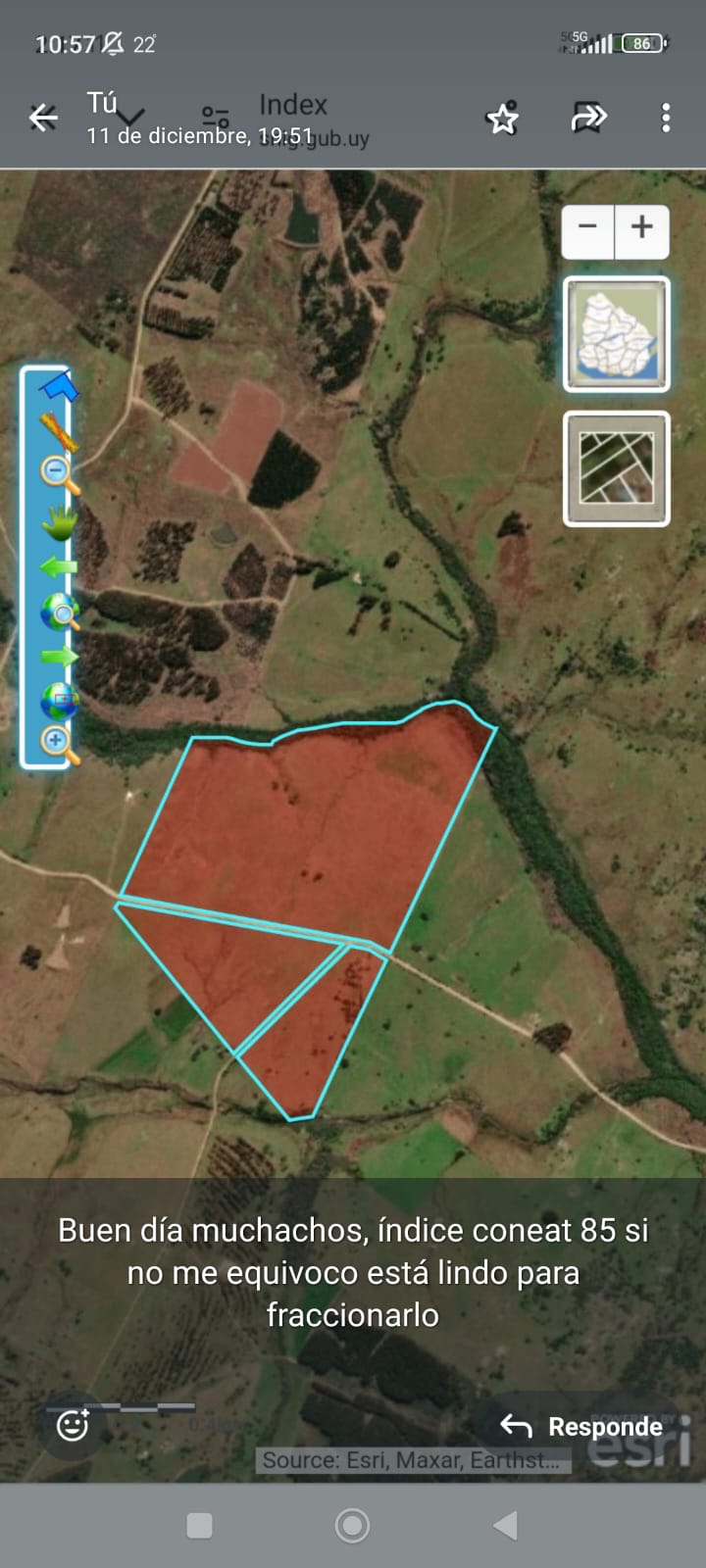Tap the system home button
Viewport: 706px width, 1568px height.
pos(352,1525)
